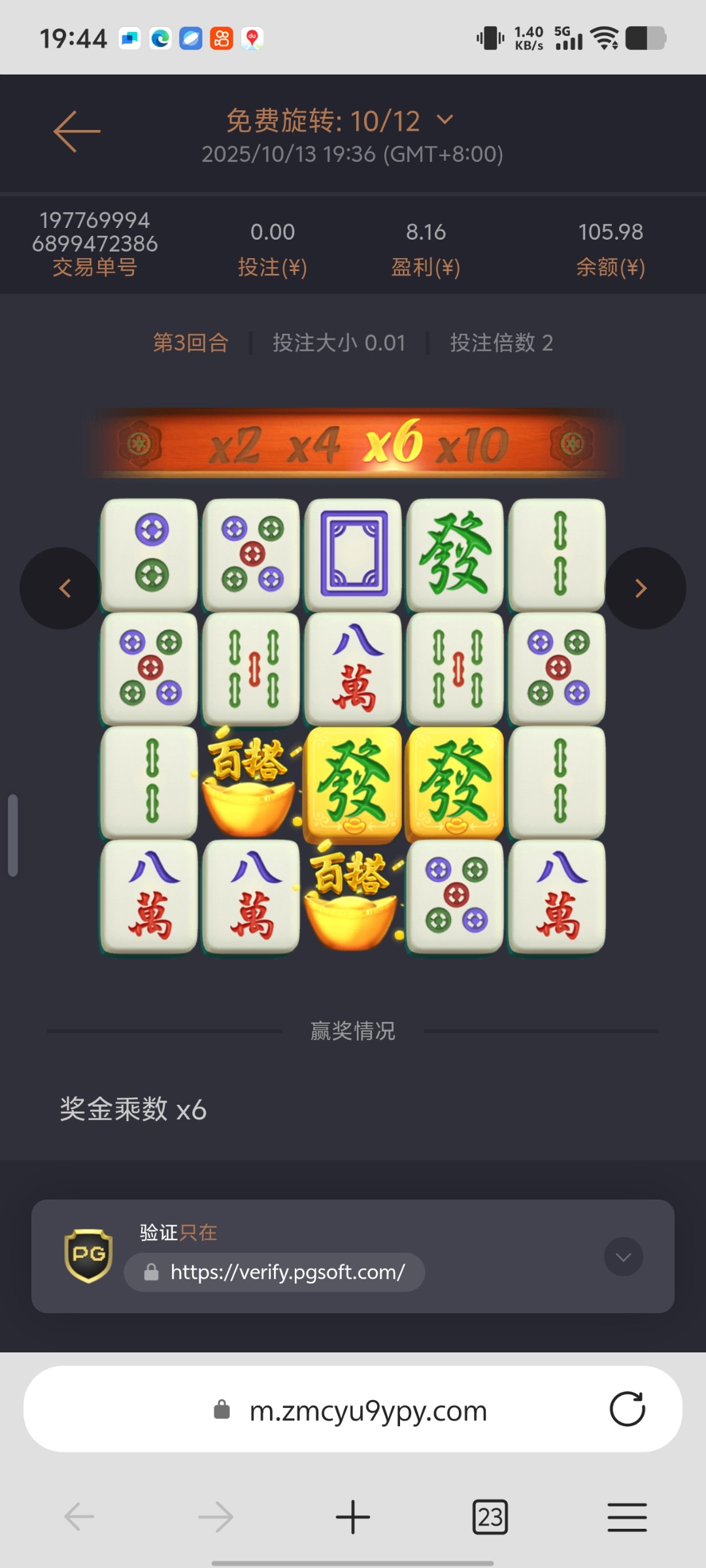Reload the page from the address bar
The image size is (706, 1568).
[x=627, y=1409]
